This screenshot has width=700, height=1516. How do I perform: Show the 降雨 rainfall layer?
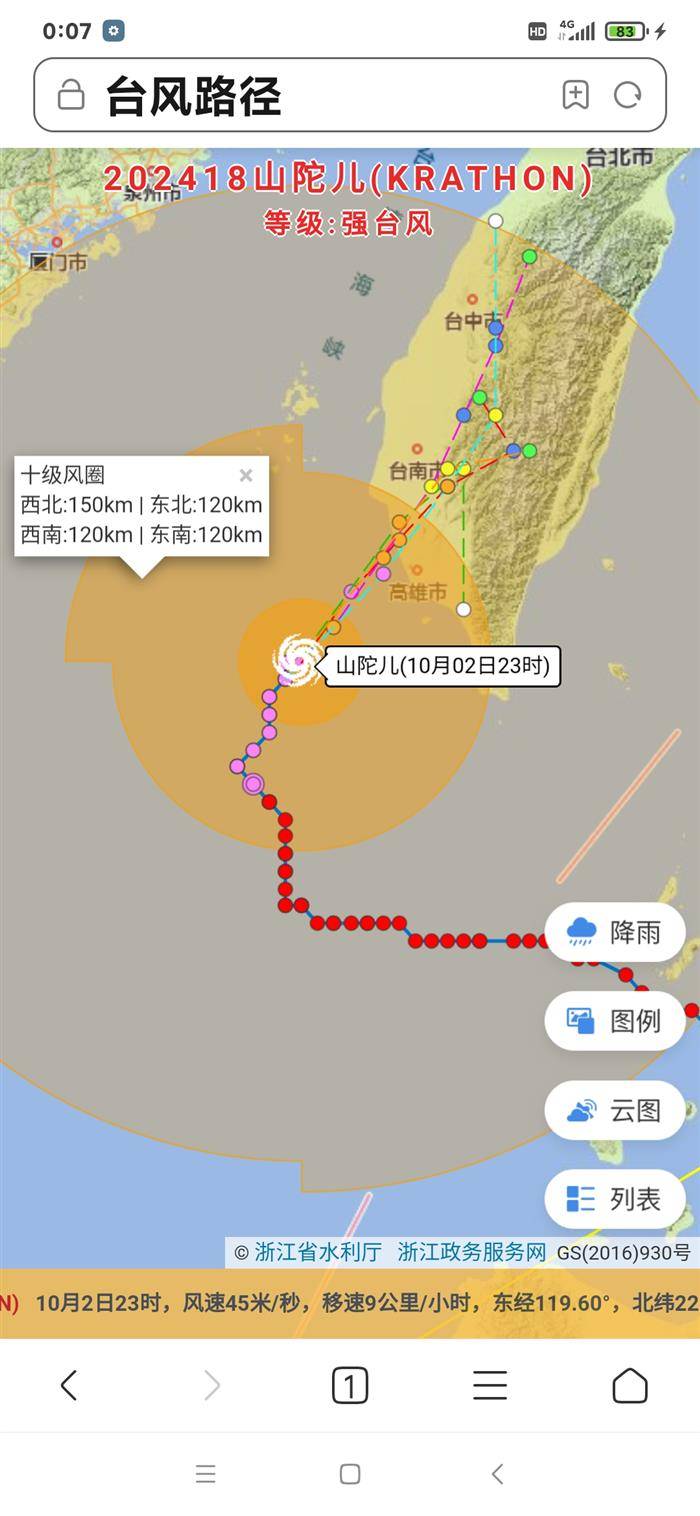615,932
